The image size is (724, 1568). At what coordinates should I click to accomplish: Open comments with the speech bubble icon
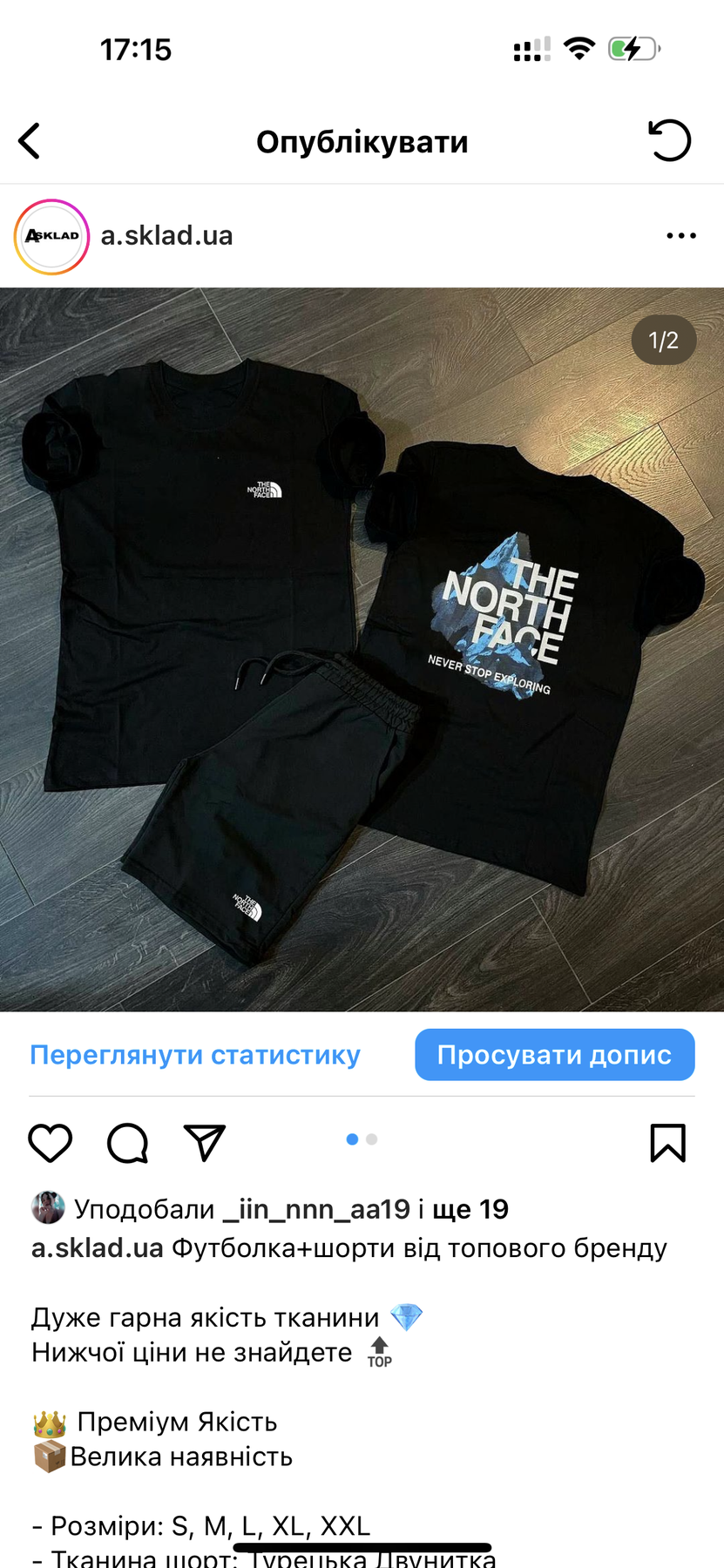(x=127, y=1143)
